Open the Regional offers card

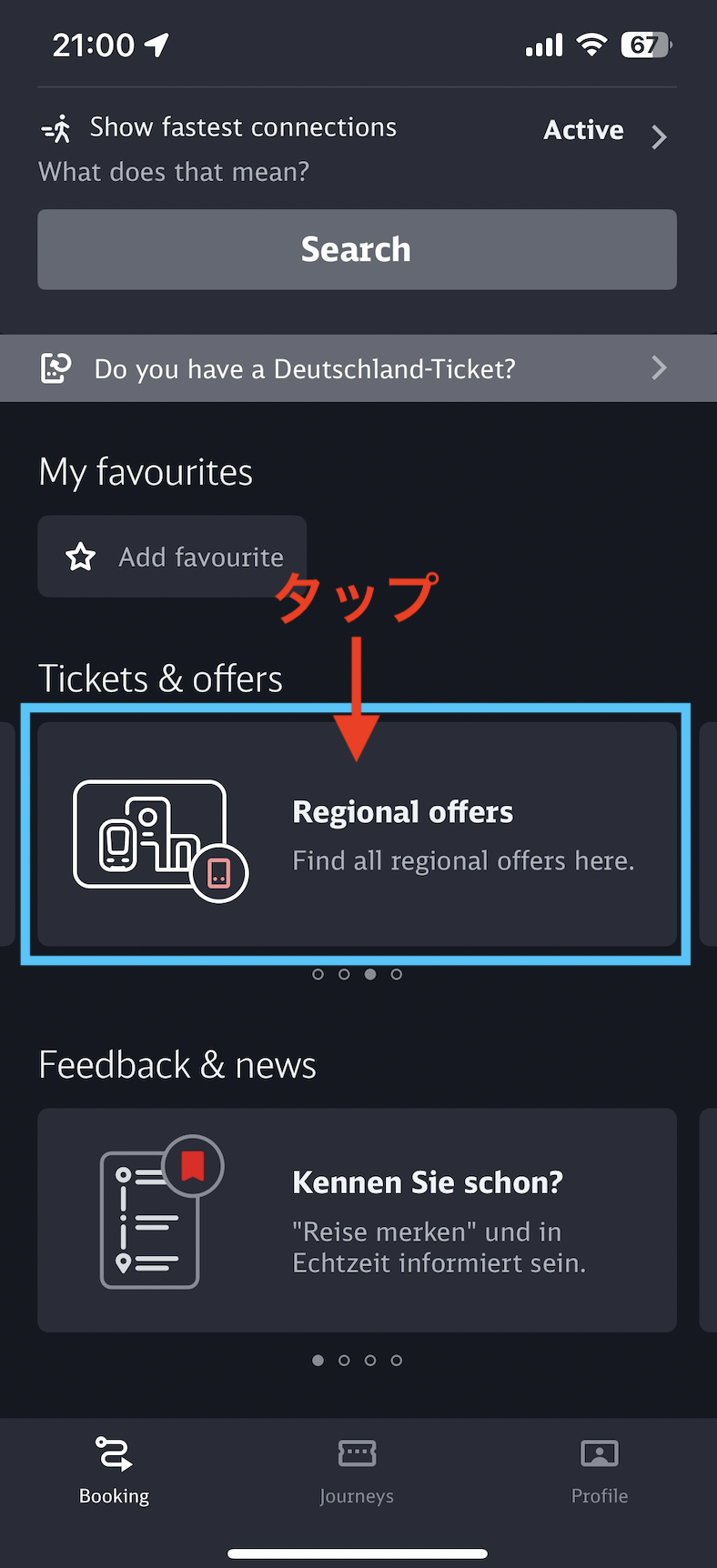(357, 835)
